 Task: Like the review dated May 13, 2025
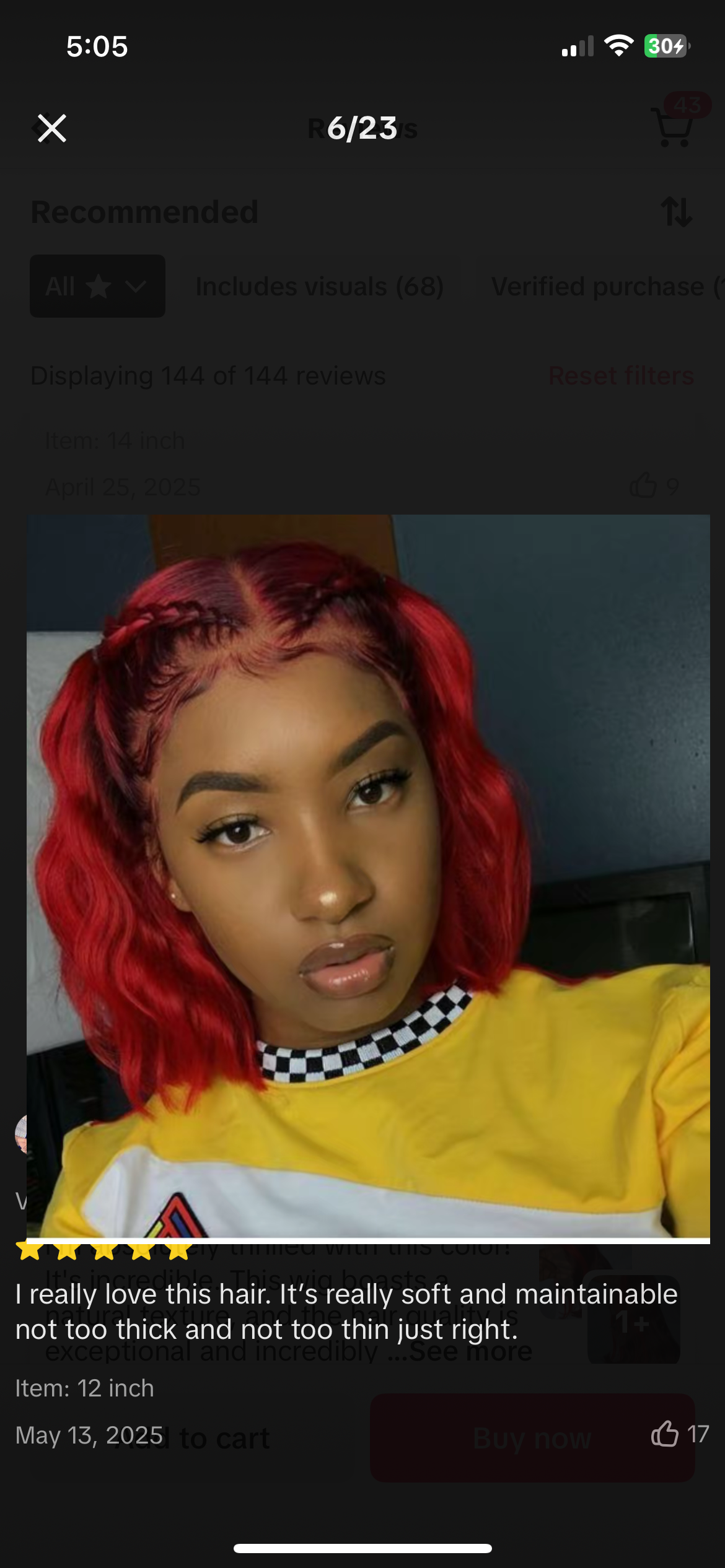pyautogui.click(x=665, y=1434)
